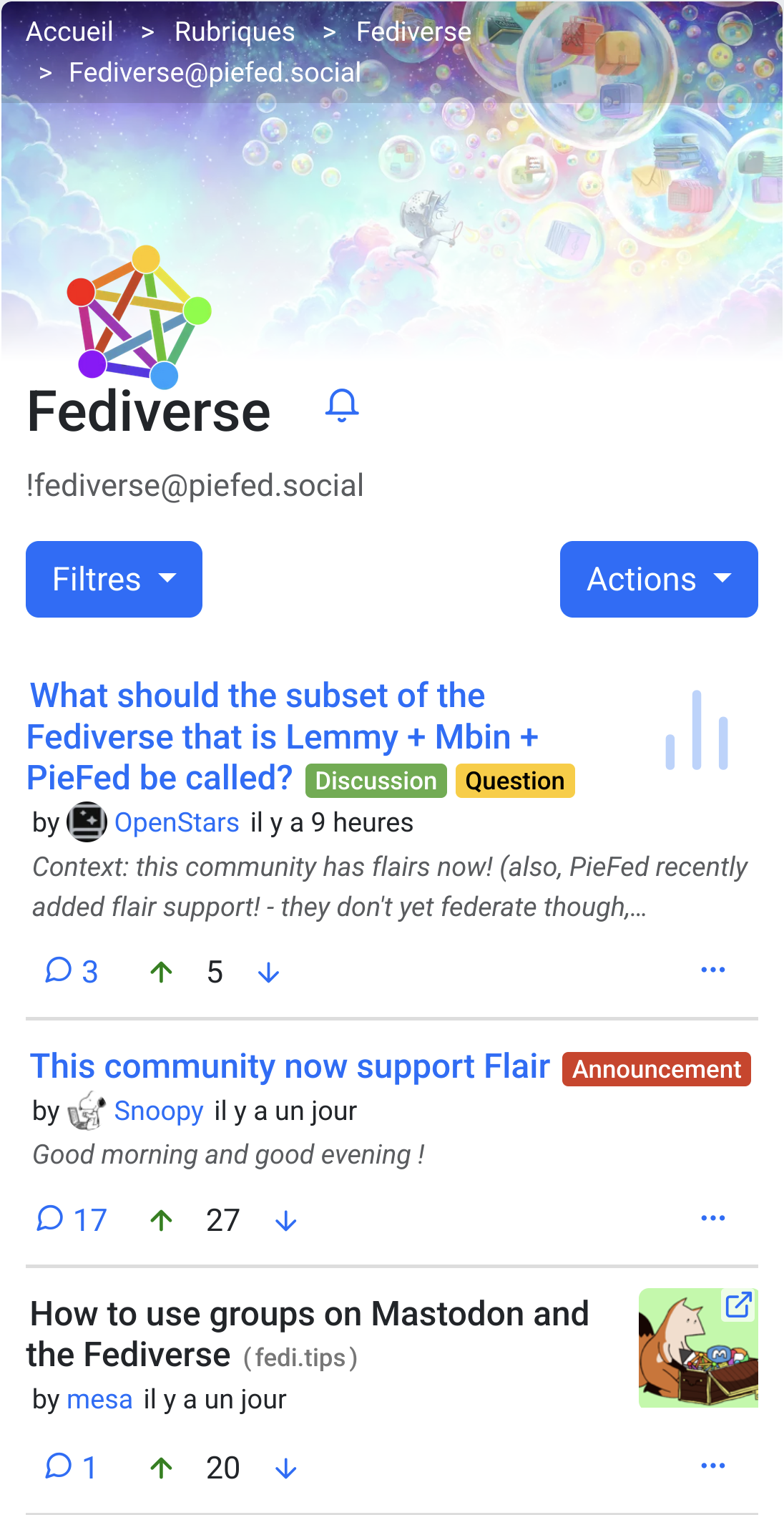Visit Snoopy's profile
This screenshot has width=784, height=1515.
coord(159,1111)
